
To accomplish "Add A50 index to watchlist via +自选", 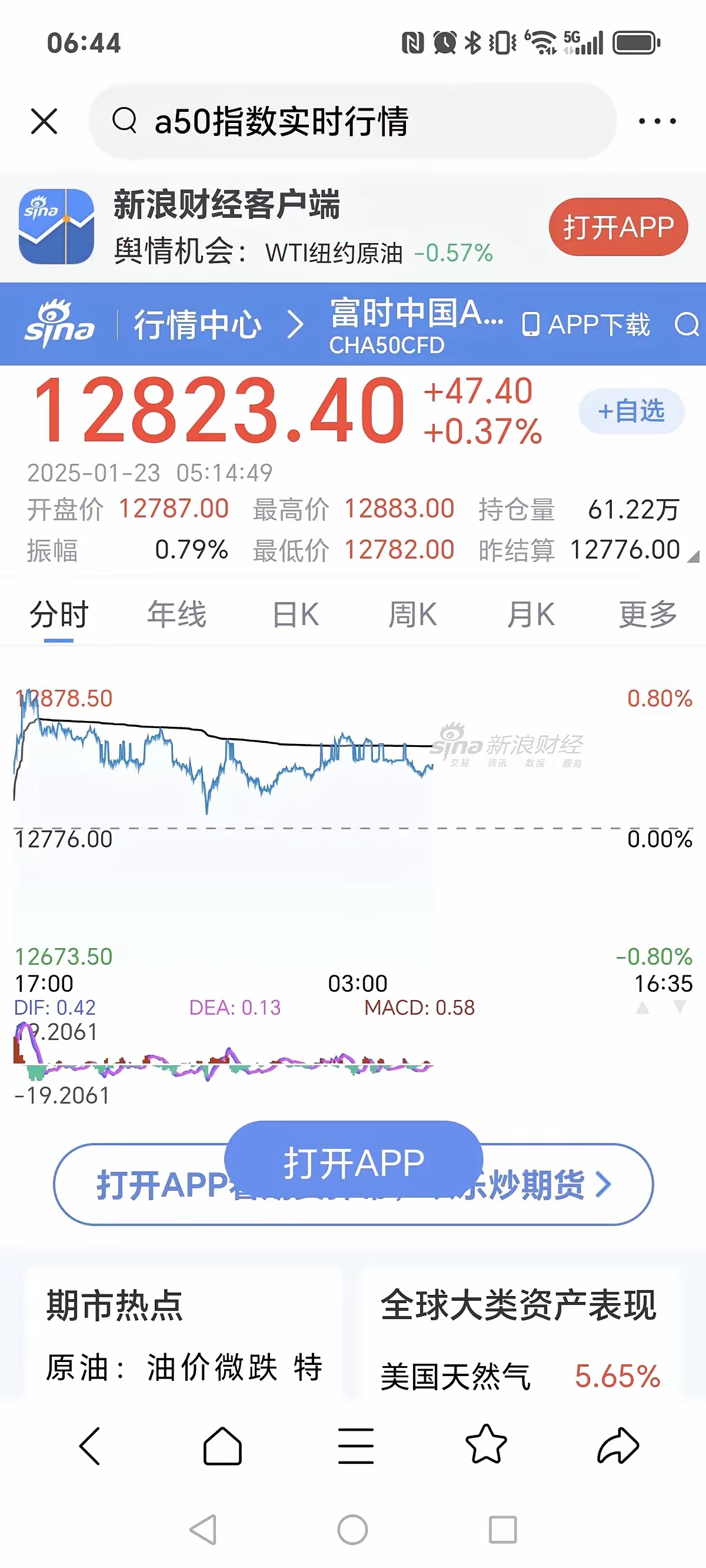I will [x=631, y=411].
